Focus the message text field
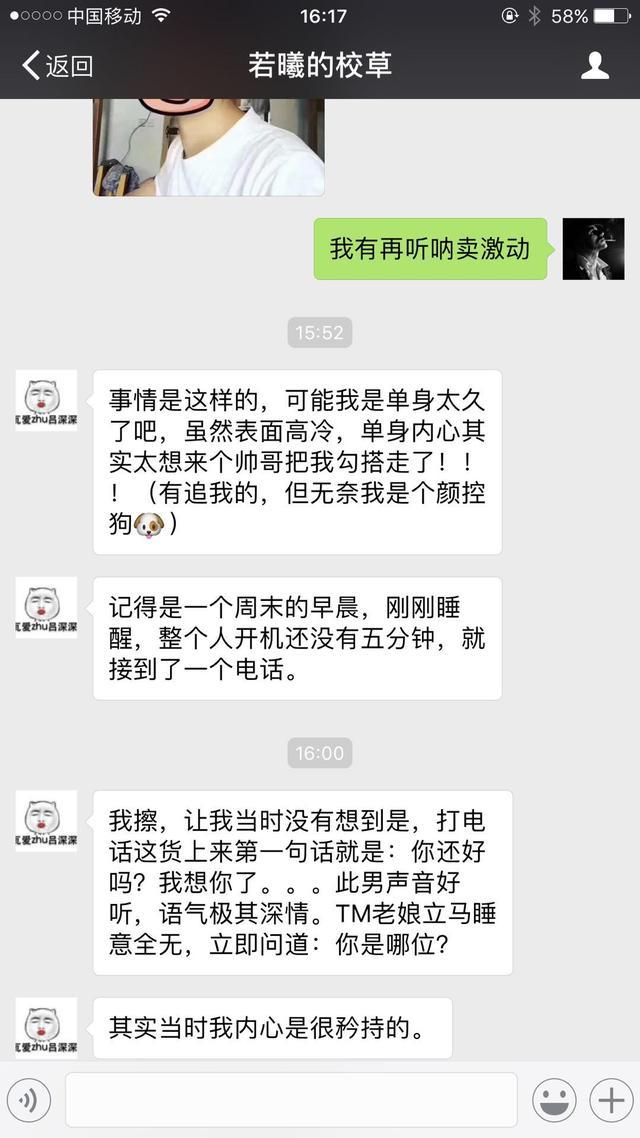The image size is (640, 1138). [290, 1100]
